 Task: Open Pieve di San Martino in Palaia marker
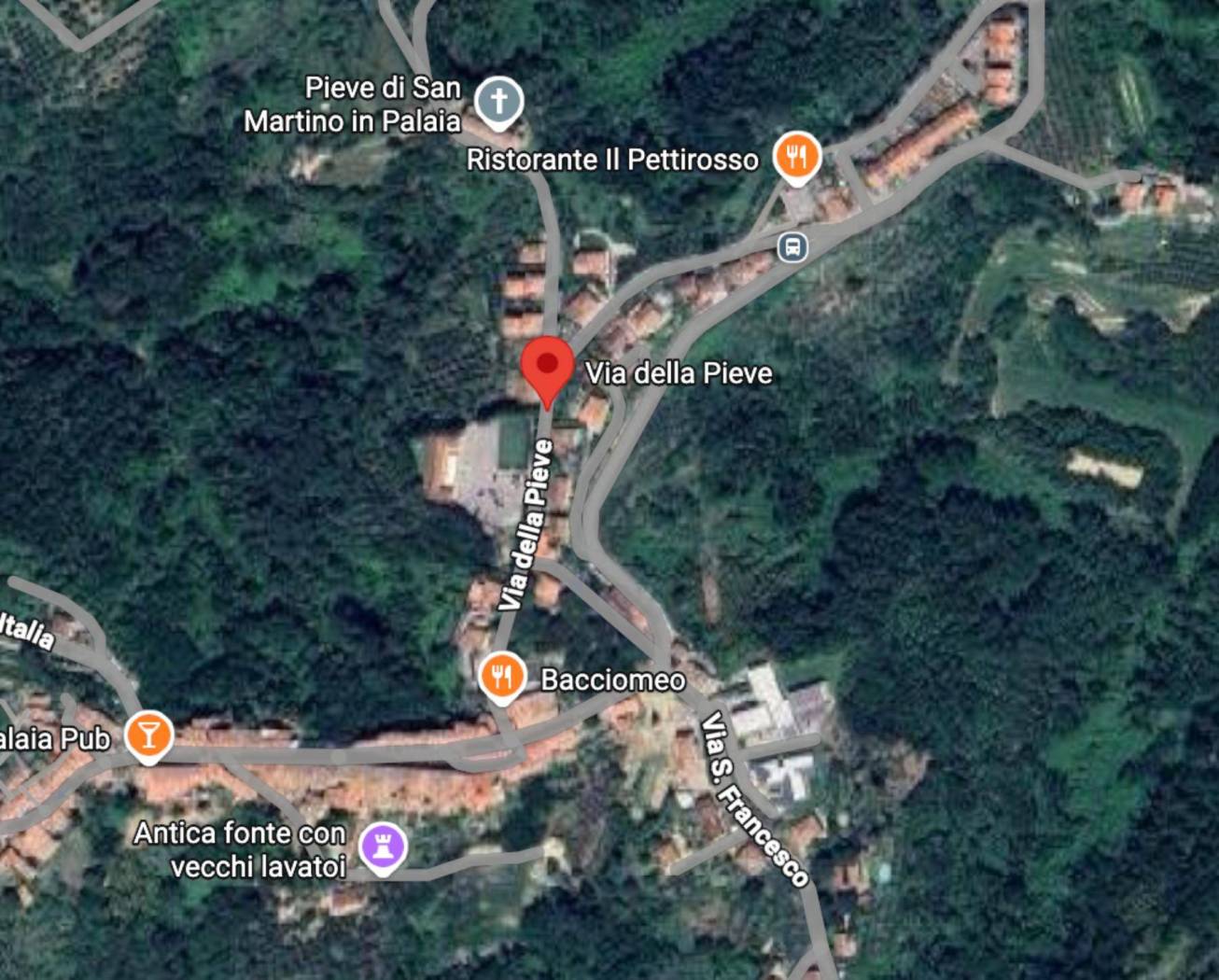[x=498, y=100]
